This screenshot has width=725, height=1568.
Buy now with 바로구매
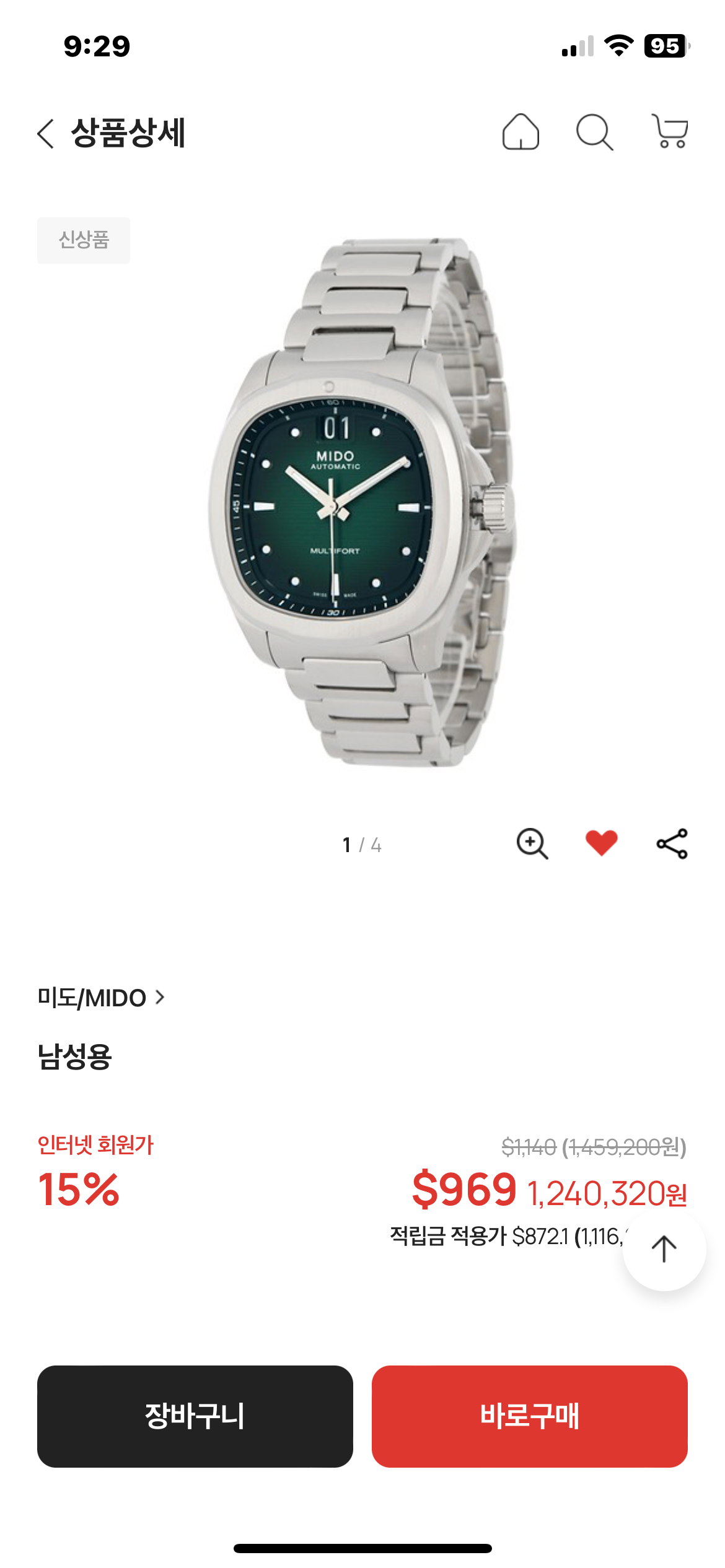pos(529,1416)
